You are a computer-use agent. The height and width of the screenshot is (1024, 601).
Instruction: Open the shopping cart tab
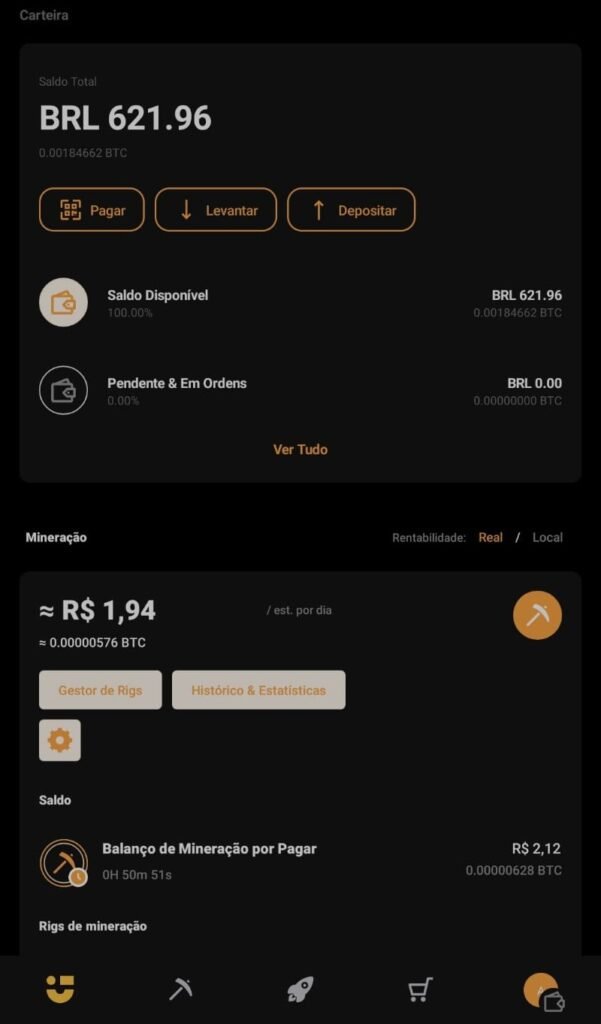(x=420, y=990)
